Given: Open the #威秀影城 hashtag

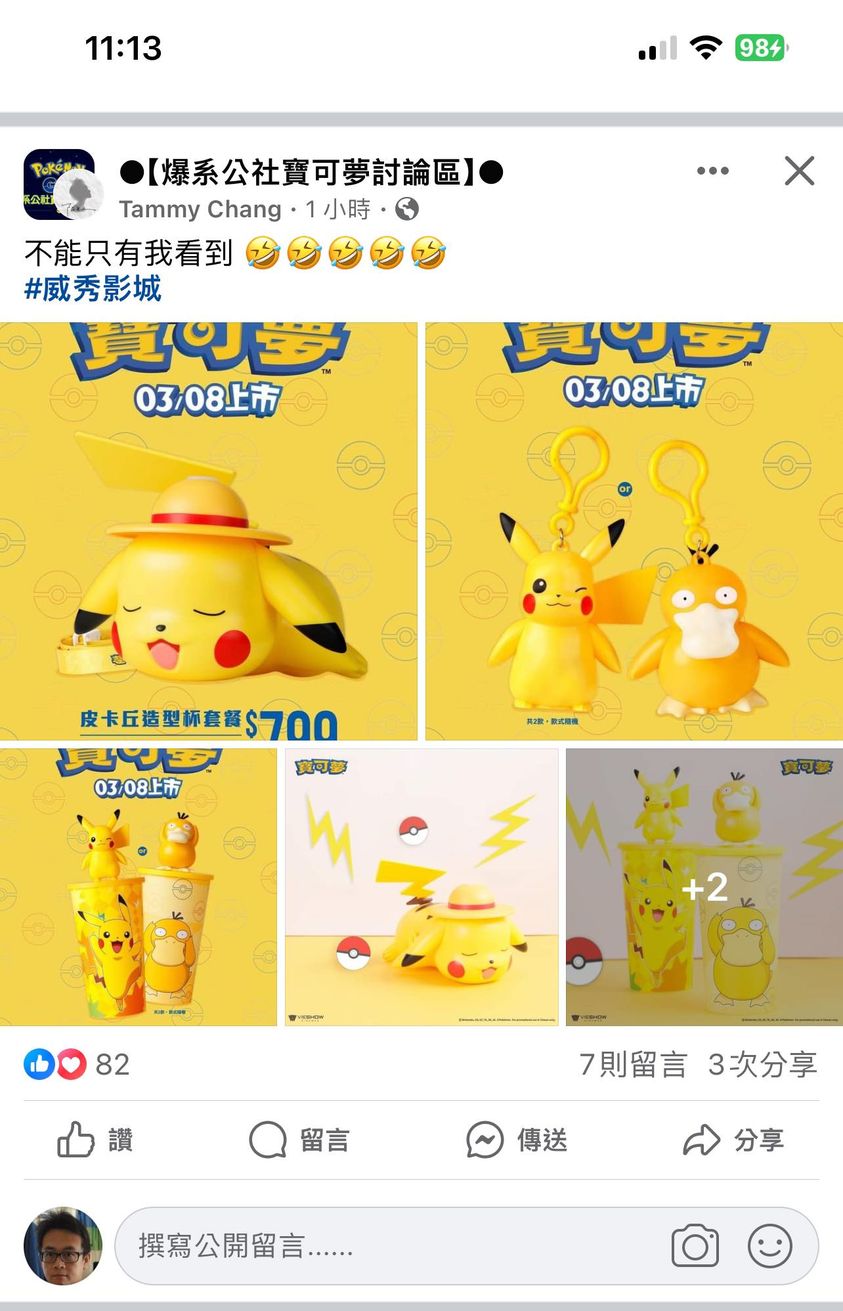Looking at the screenshot, I should click(x=93, y=290).
